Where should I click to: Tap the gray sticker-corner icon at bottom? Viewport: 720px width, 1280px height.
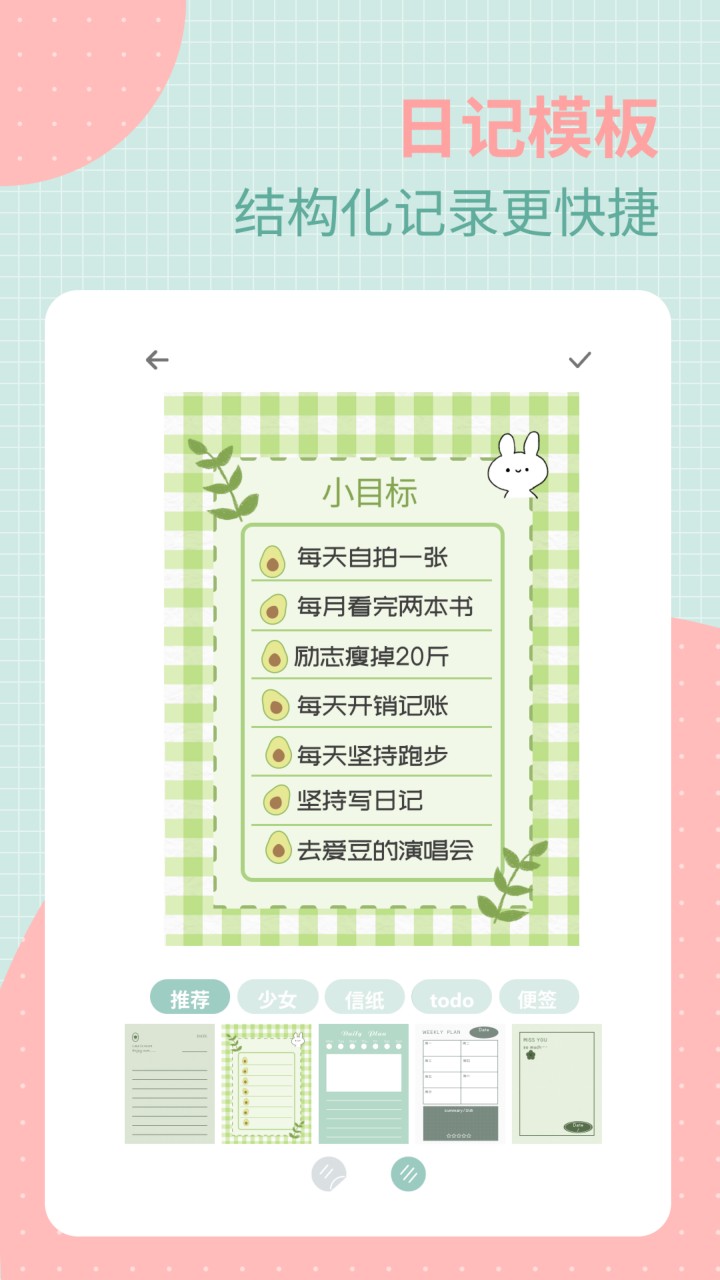coord(327,1172)
